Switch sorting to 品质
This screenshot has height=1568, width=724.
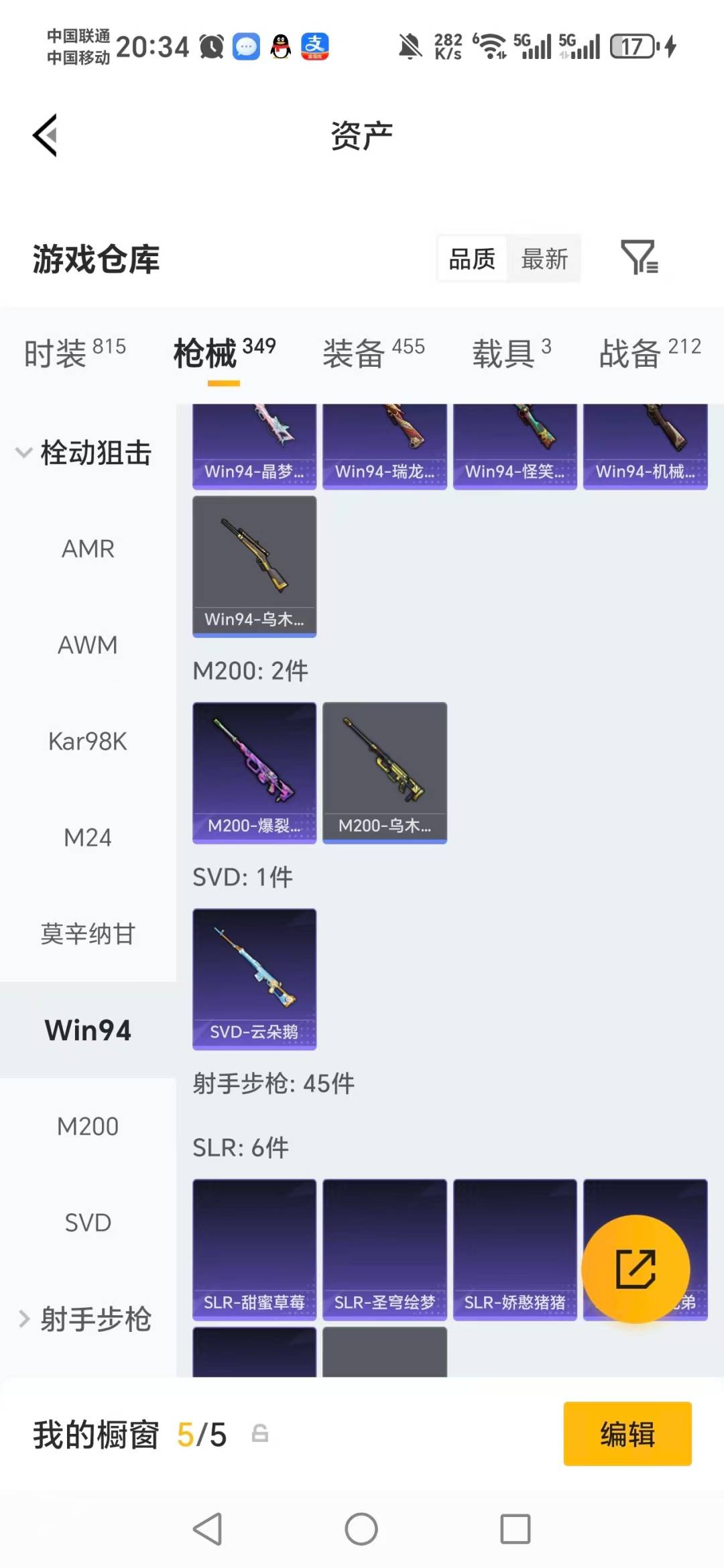click(x=472, y=258)
